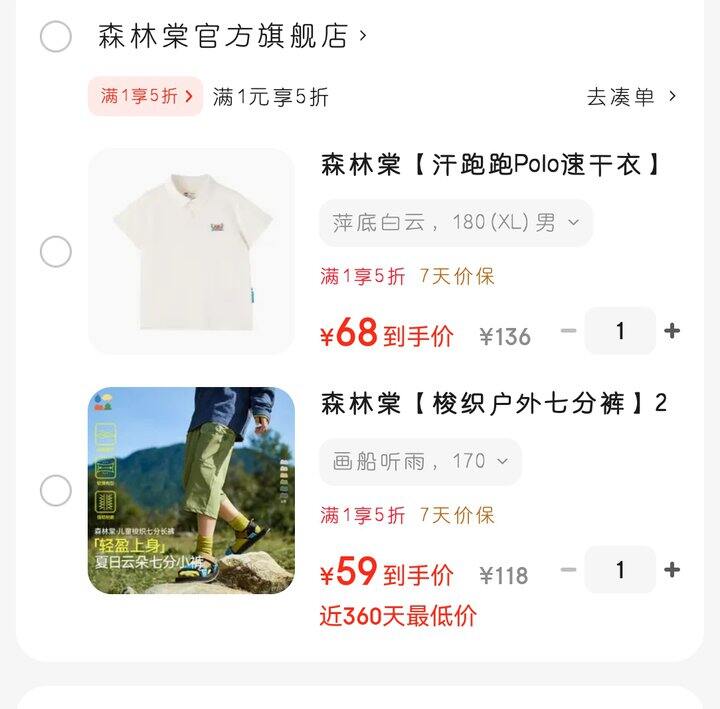Viewport: 720px width, 709px height.
Task: Select the 梭织户外七分裤 item checkbox
Action: (56, 491)
